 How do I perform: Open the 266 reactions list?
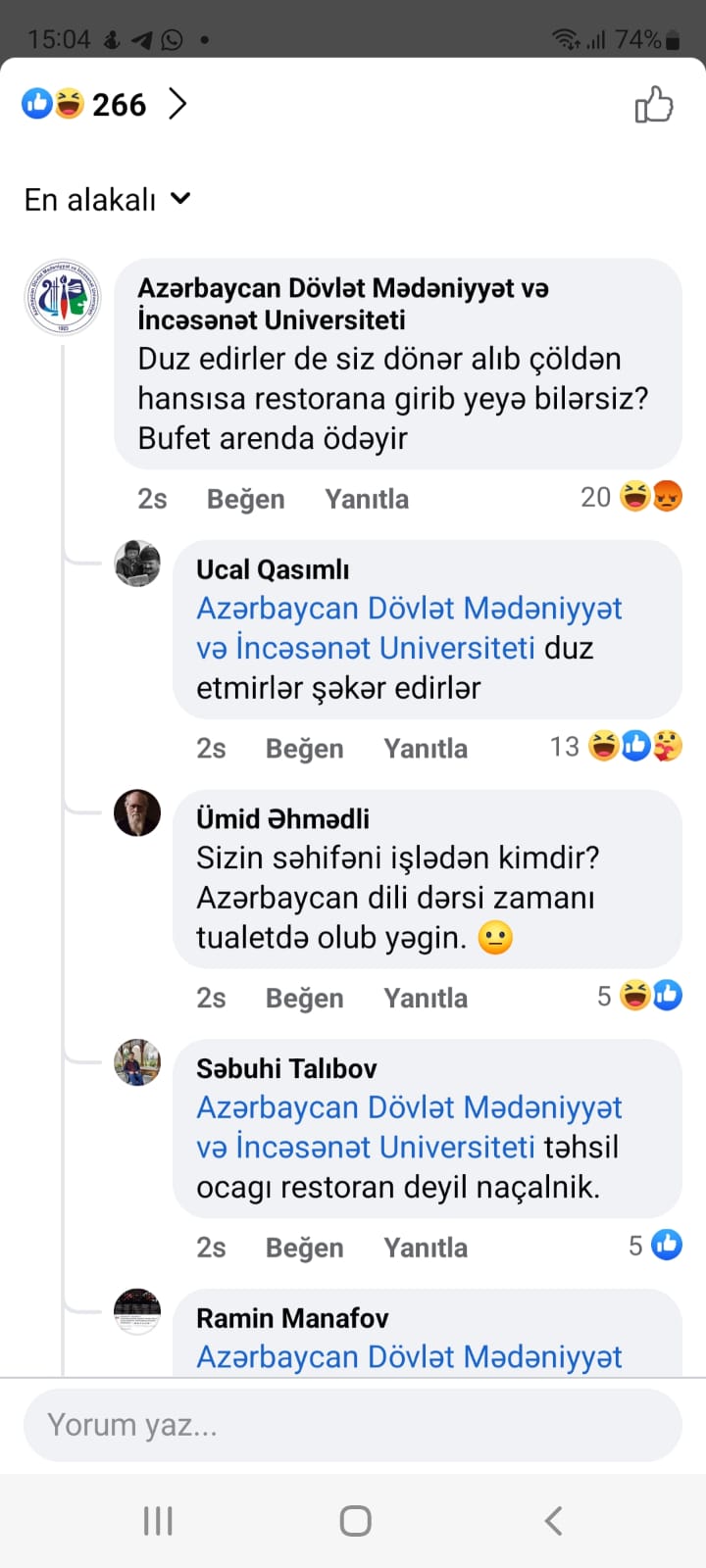pos(104,104)
